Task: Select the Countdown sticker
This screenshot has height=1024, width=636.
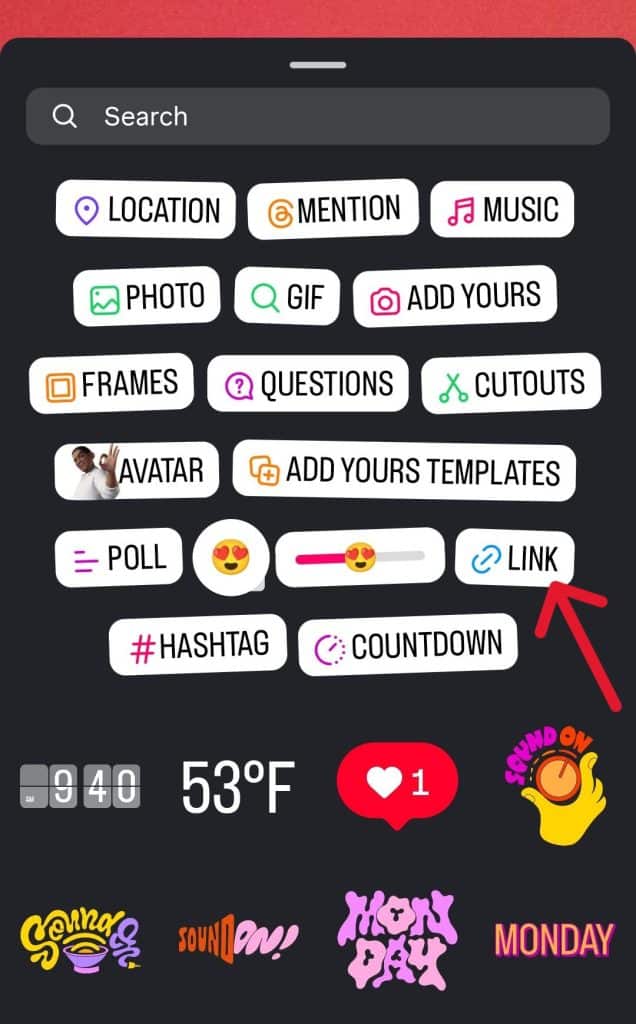Action: click(408, 647)
